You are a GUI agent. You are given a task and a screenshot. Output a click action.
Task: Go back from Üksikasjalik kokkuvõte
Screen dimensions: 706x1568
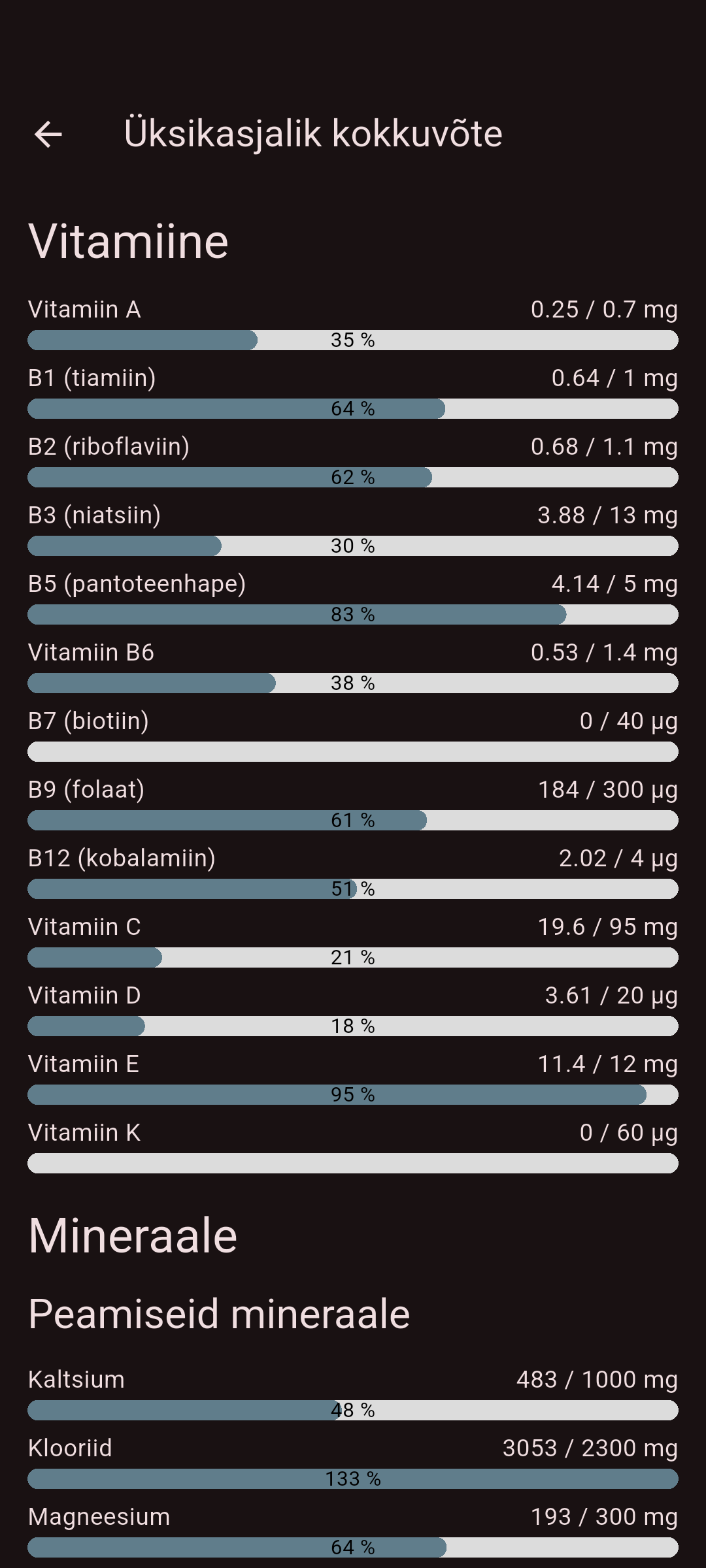click(48, 135)
